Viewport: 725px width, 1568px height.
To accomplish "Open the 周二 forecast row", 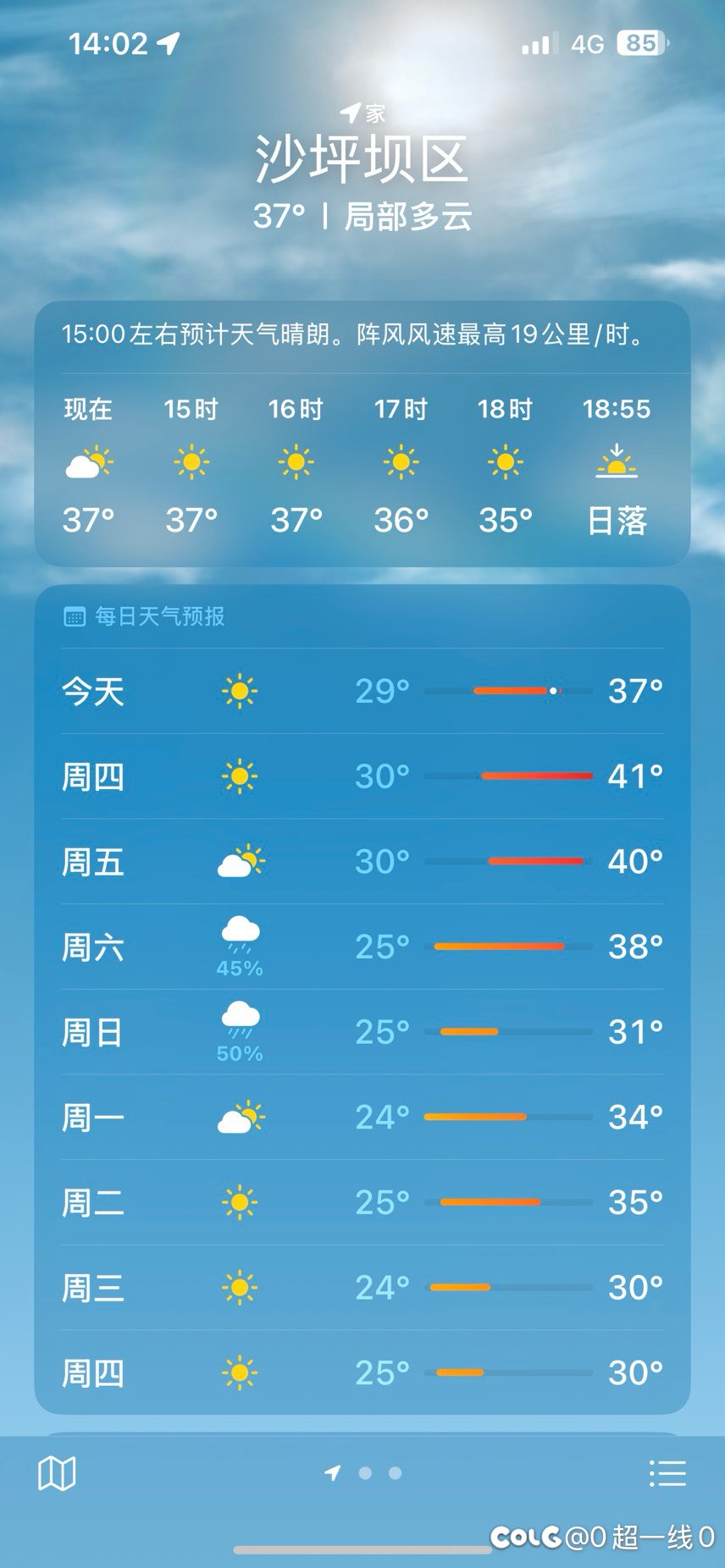I will coord(362,1202).
